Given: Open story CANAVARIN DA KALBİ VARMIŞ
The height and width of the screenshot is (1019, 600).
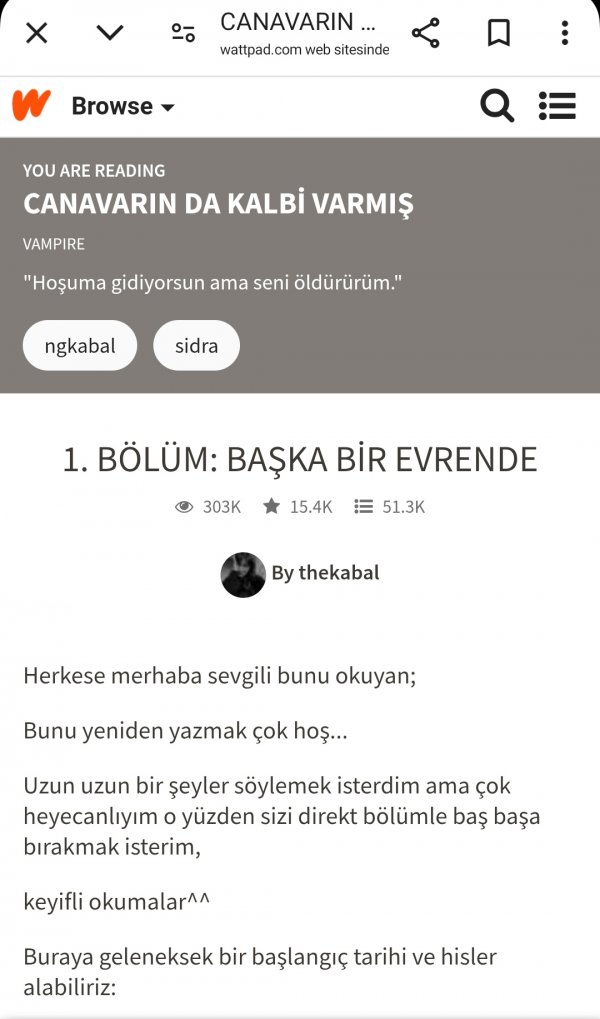Looking at the screenshot, I should coord(218,204).
